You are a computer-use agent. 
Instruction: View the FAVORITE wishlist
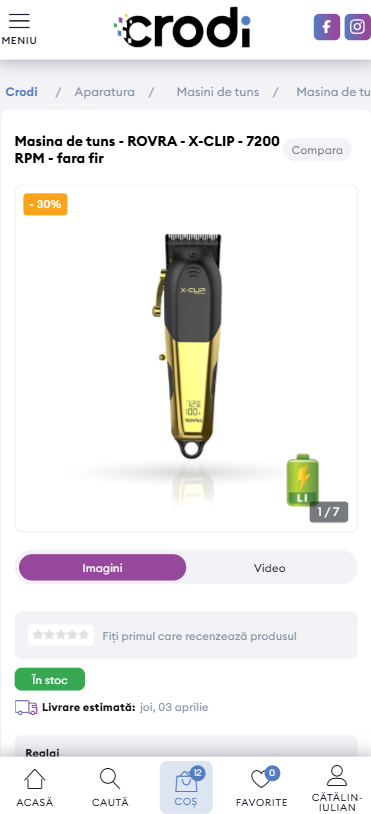[x=262, y=787]
